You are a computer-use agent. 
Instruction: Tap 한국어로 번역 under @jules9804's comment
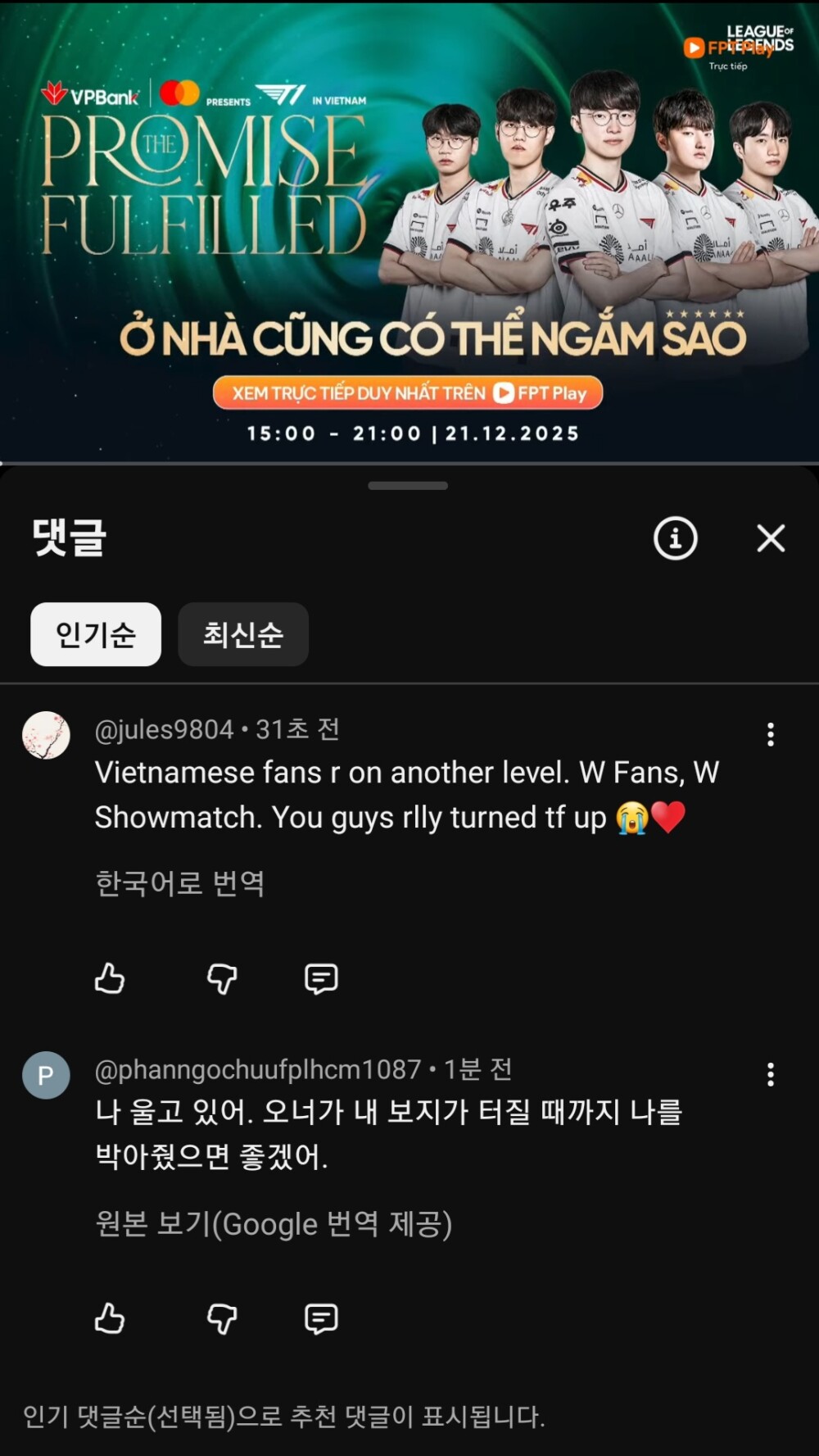point(179,883)
